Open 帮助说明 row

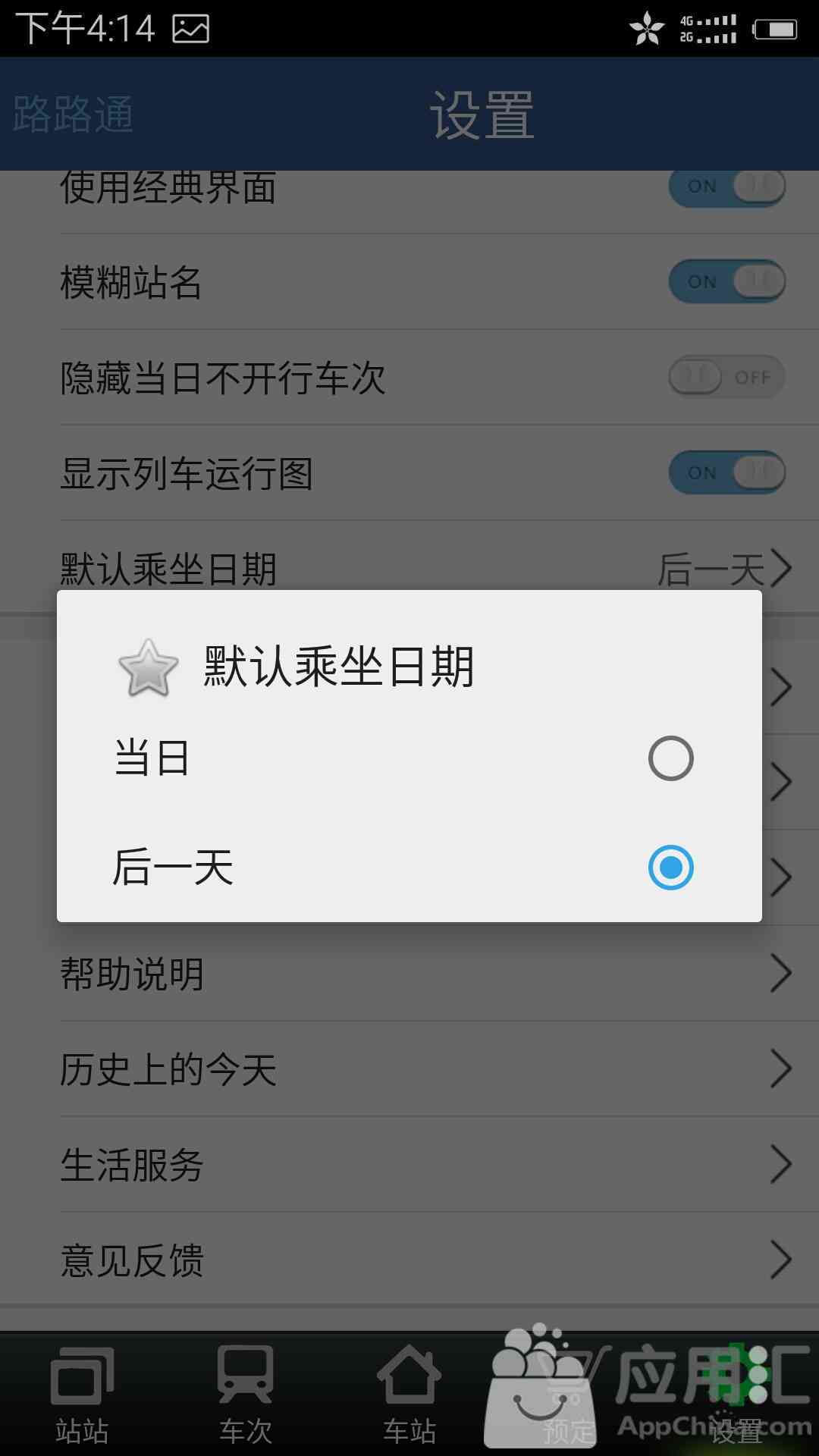coord(409,973)
